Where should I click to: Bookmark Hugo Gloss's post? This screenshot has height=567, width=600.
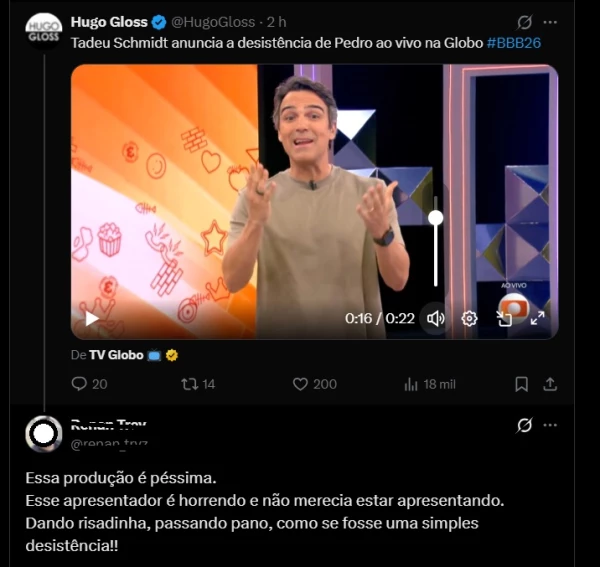[521, 384]
